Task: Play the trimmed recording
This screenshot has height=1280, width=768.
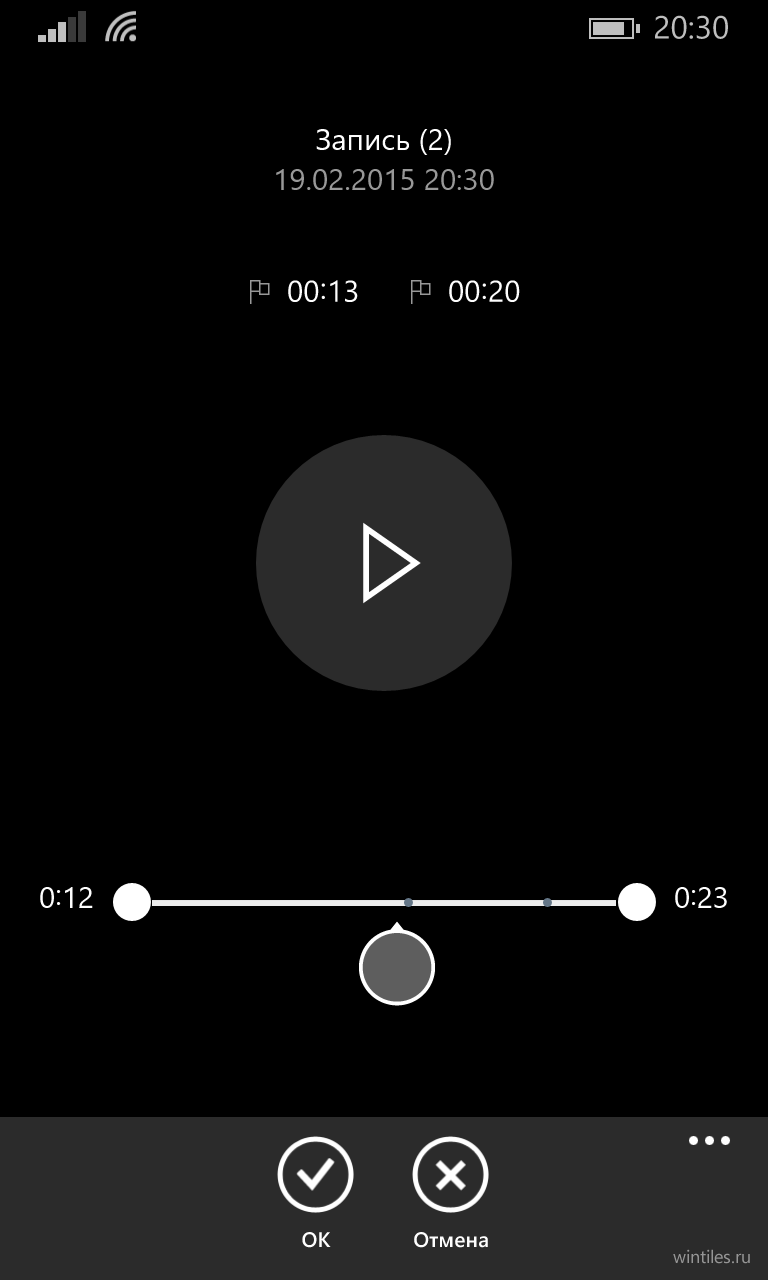Action: (384, 563)
